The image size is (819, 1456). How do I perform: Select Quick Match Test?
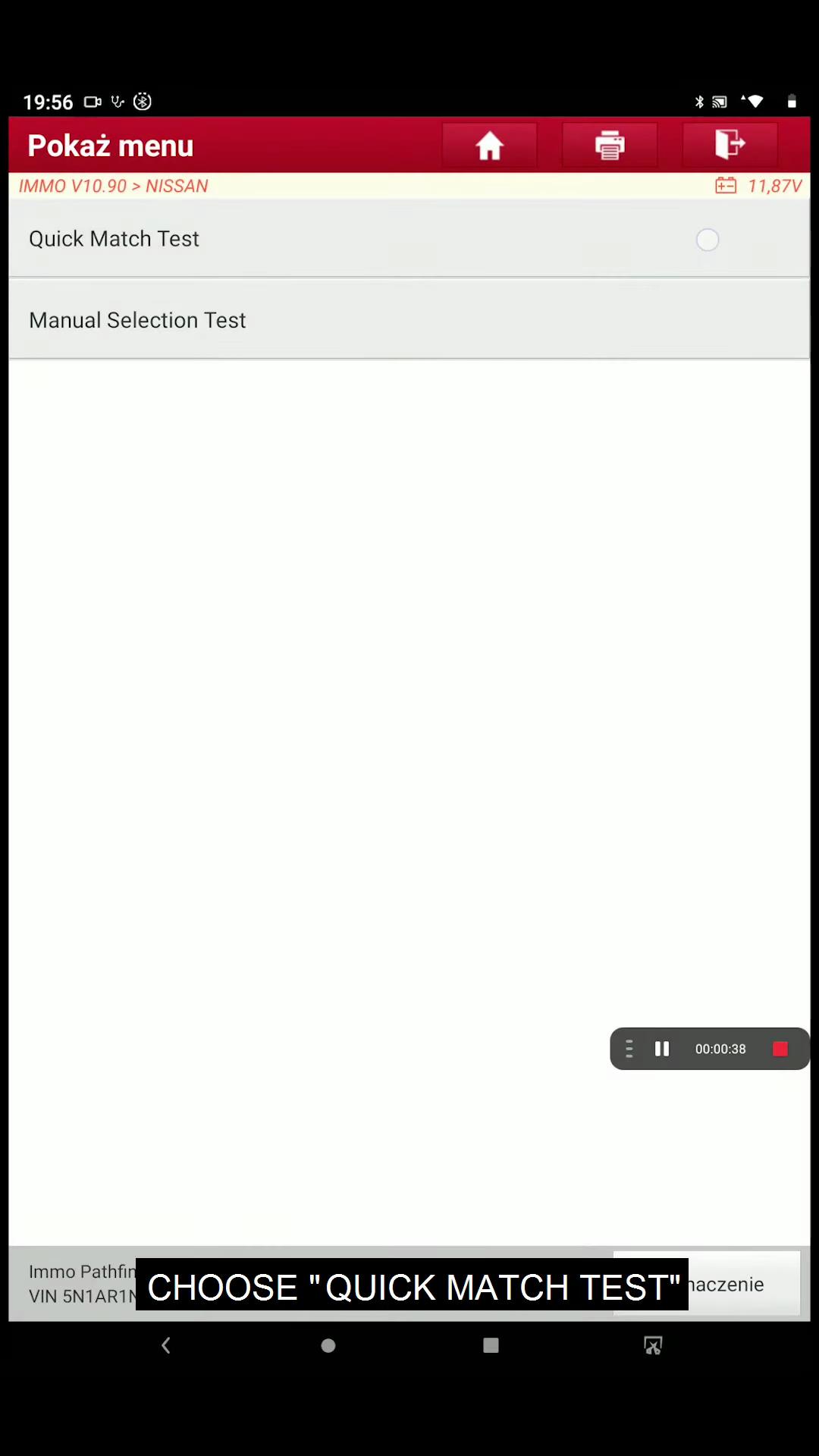(409, 239)
